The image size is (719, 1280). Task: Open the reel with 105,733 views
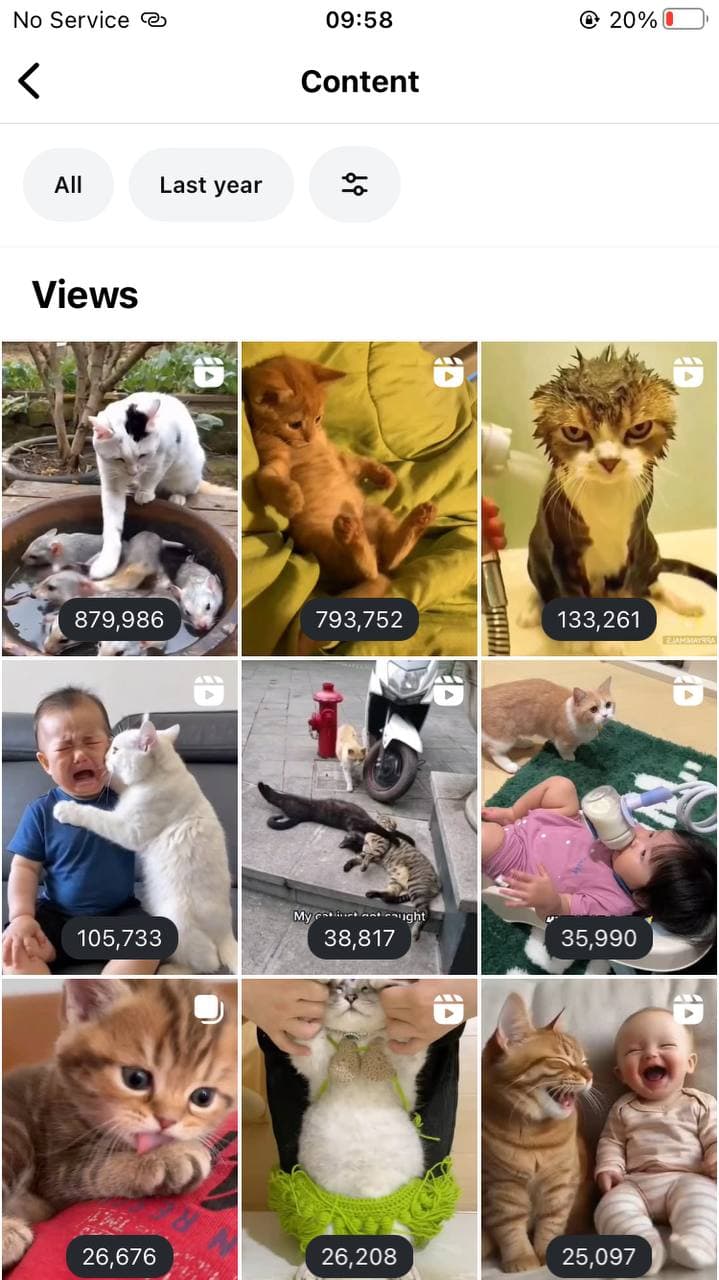click(x=120, y=817)
